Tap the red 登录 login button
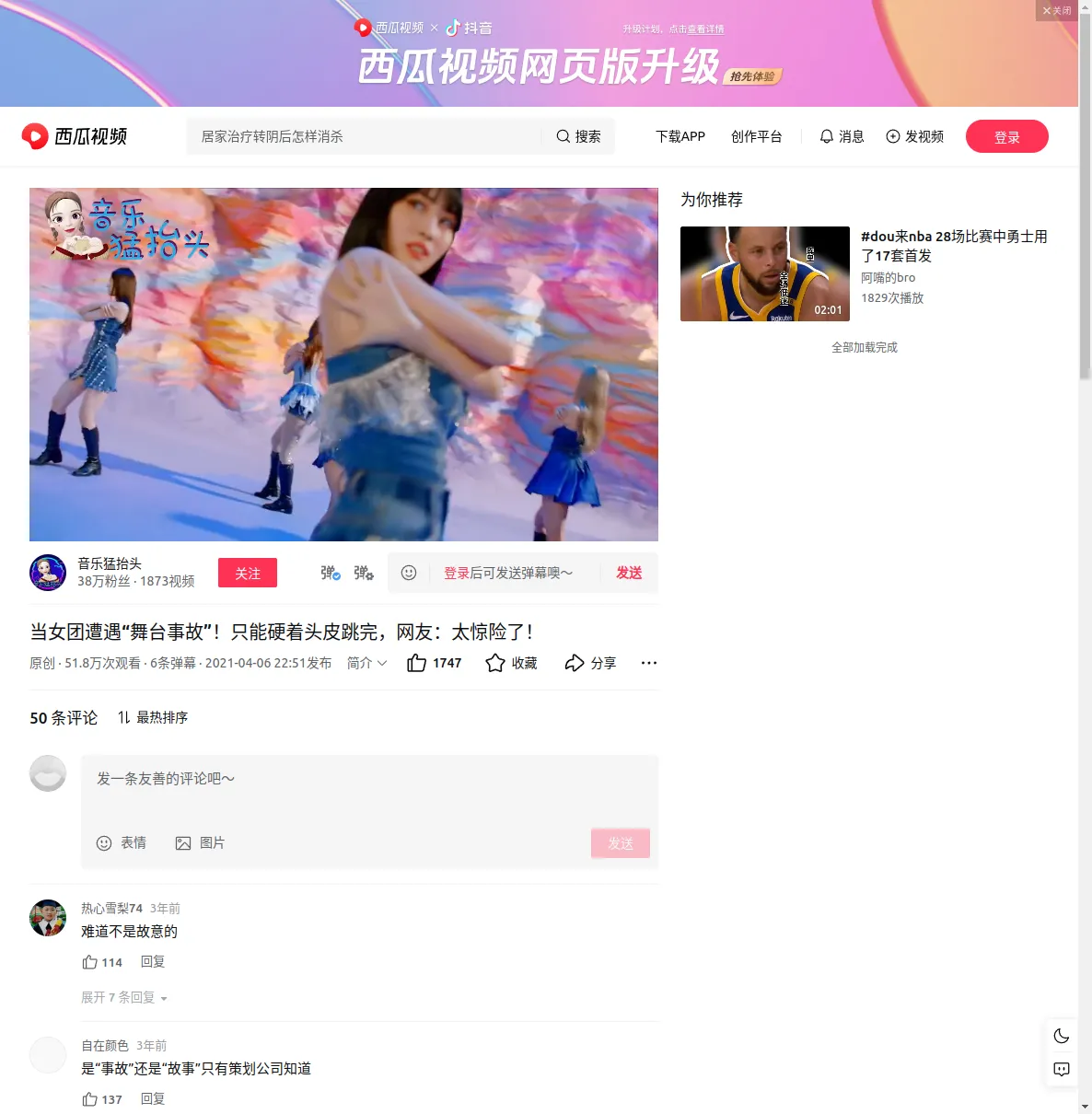The image size is (1092, 1114). [1006, 137]
